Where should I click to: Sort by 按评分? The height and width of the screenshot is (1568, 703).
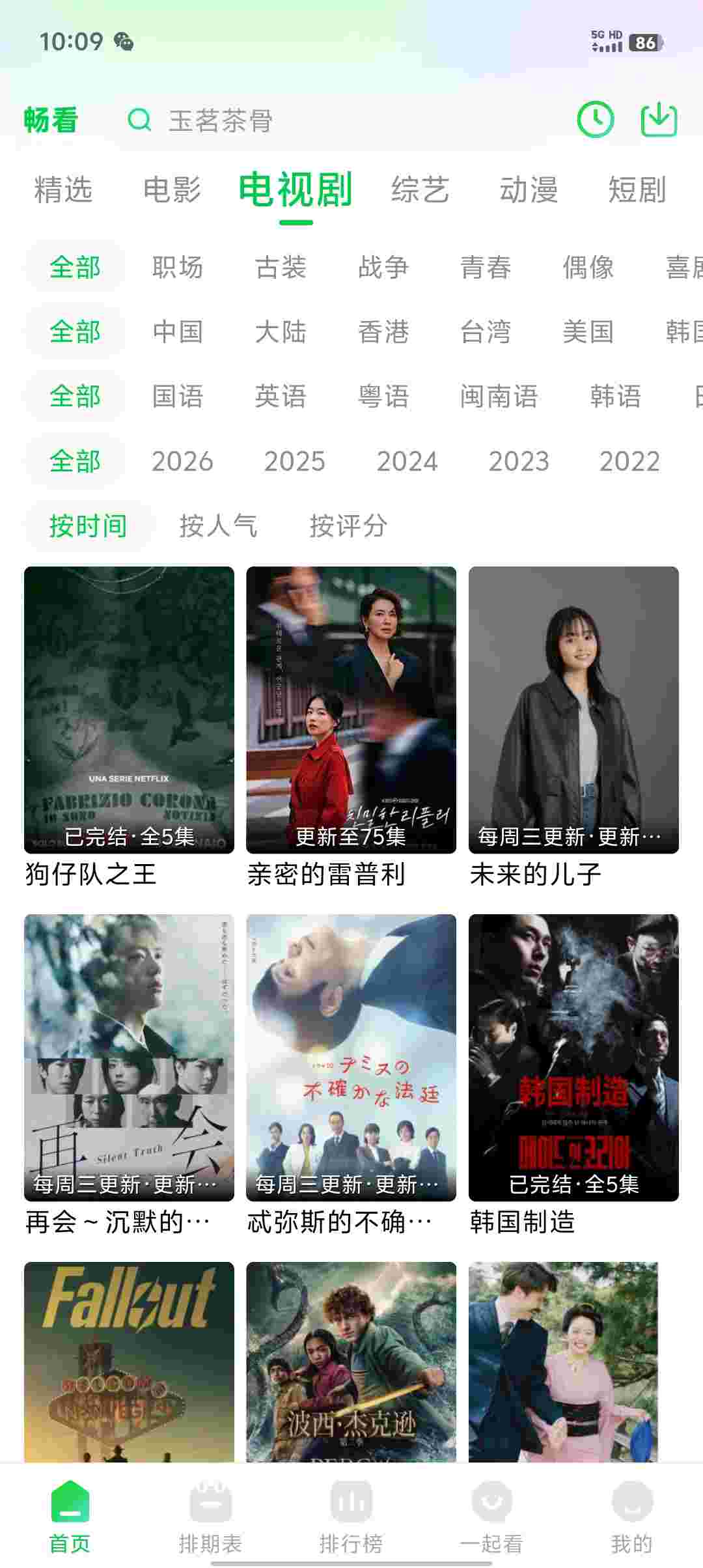[348, 526]
